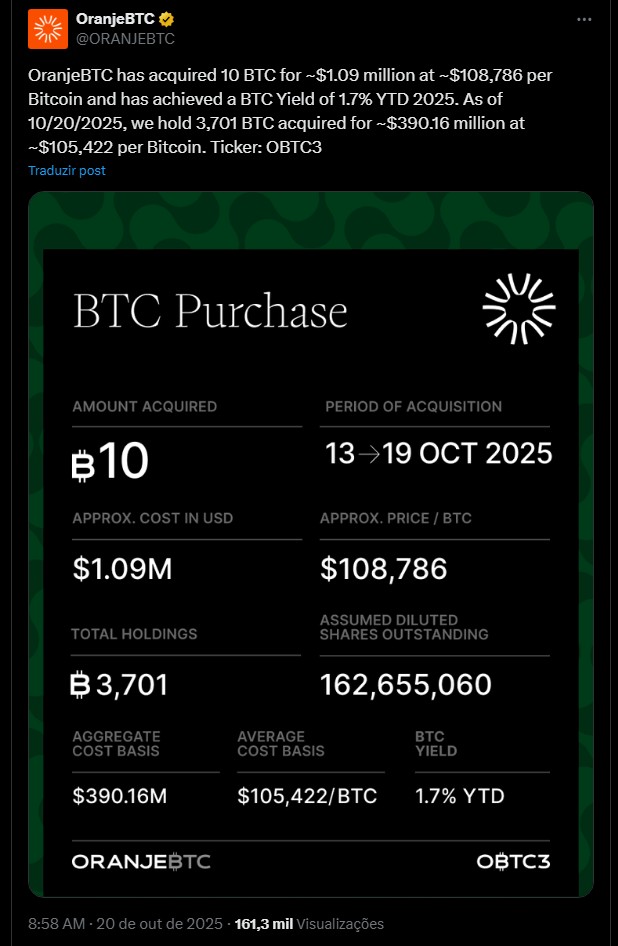Open the BTC Purchase image
The image size is (618, 946).
pos(310,543)
